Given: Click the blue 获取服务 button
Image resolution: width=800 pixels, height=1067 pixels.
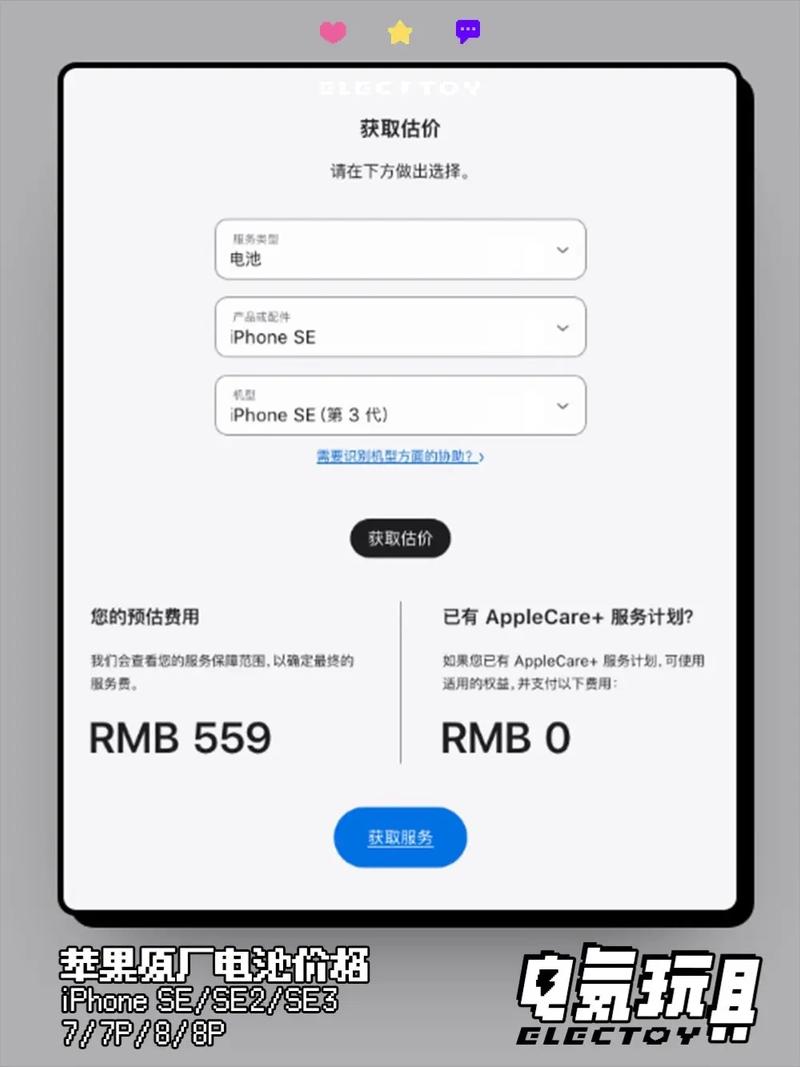Looking at the screenshot, I should [x=400, y=837].
